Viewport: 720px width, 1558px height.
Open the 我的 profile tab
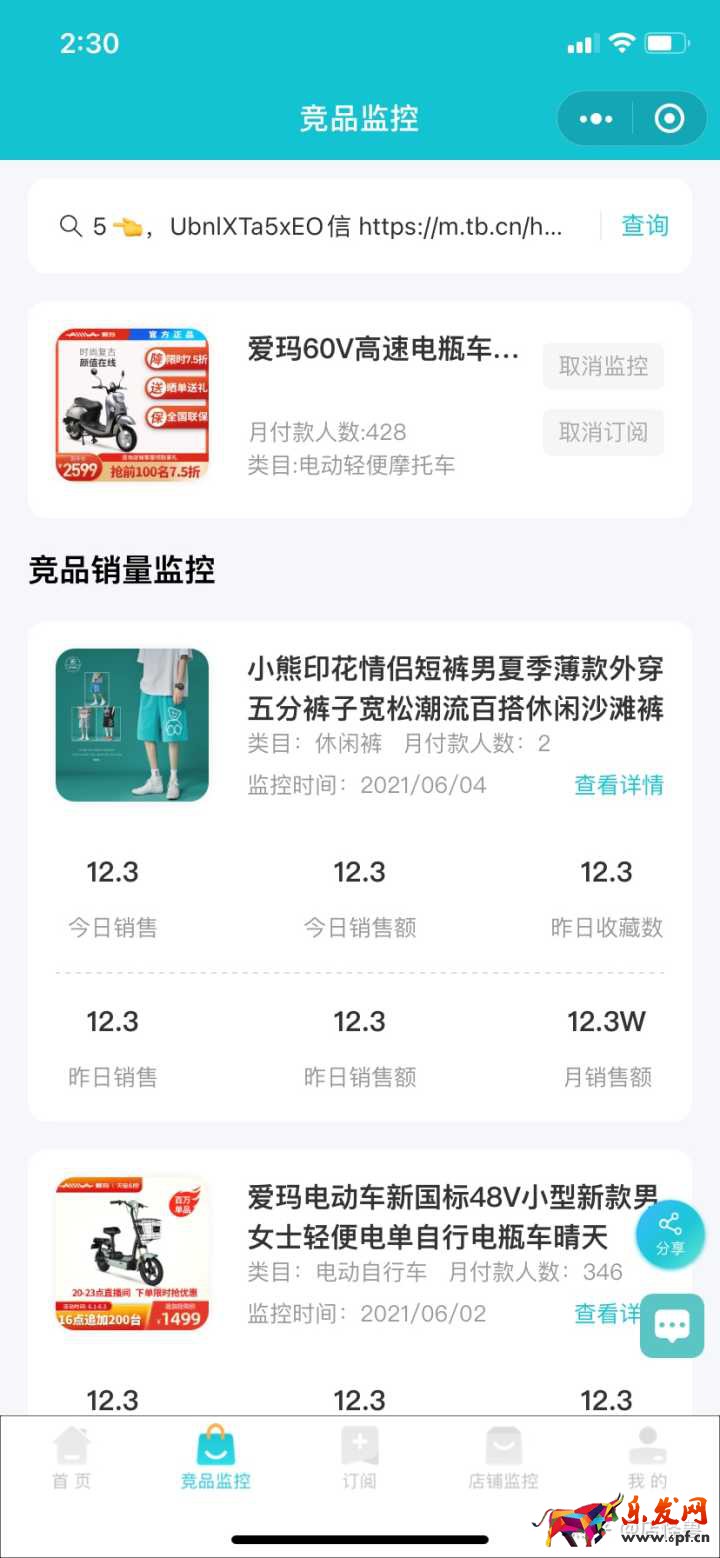[647, 1458]
